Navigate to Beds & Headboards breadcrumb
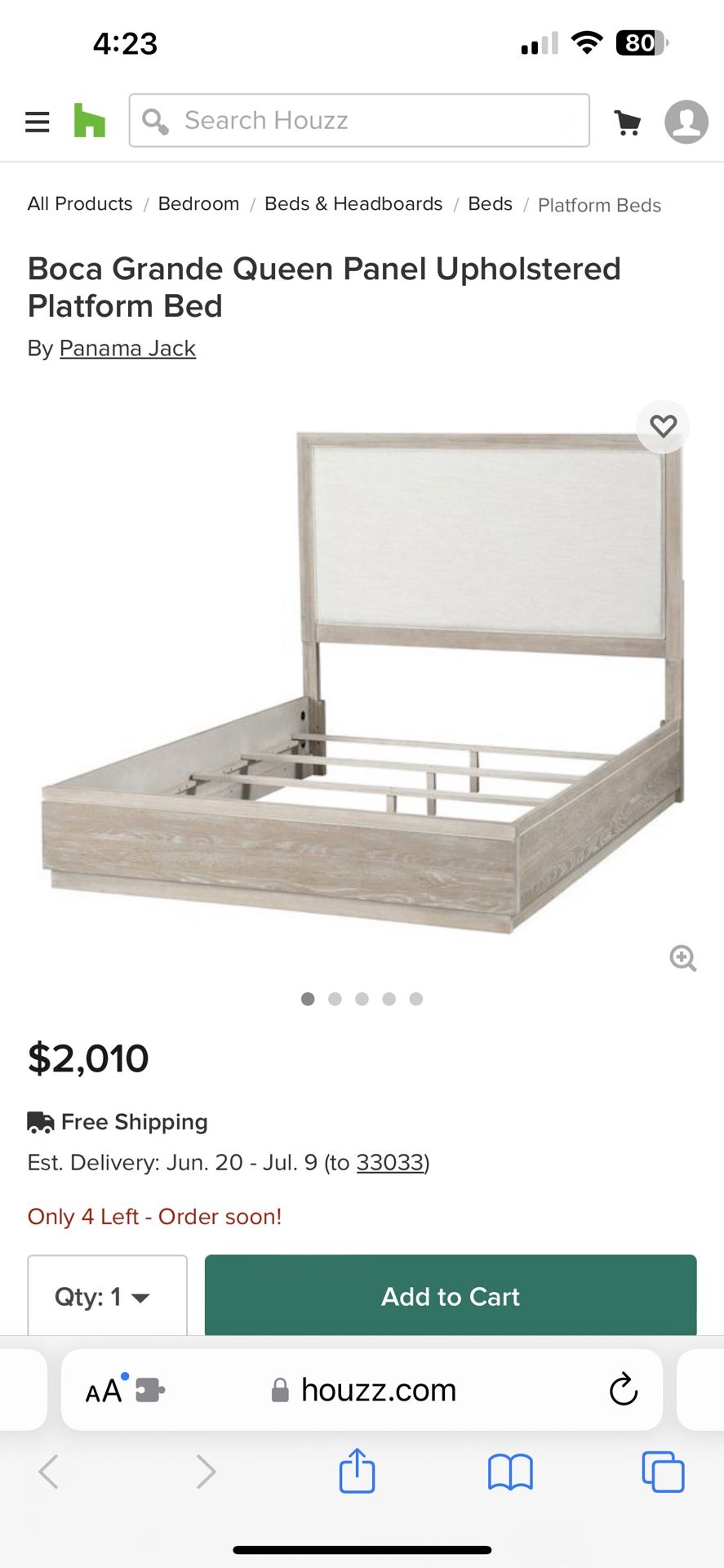 pos(353,203)
